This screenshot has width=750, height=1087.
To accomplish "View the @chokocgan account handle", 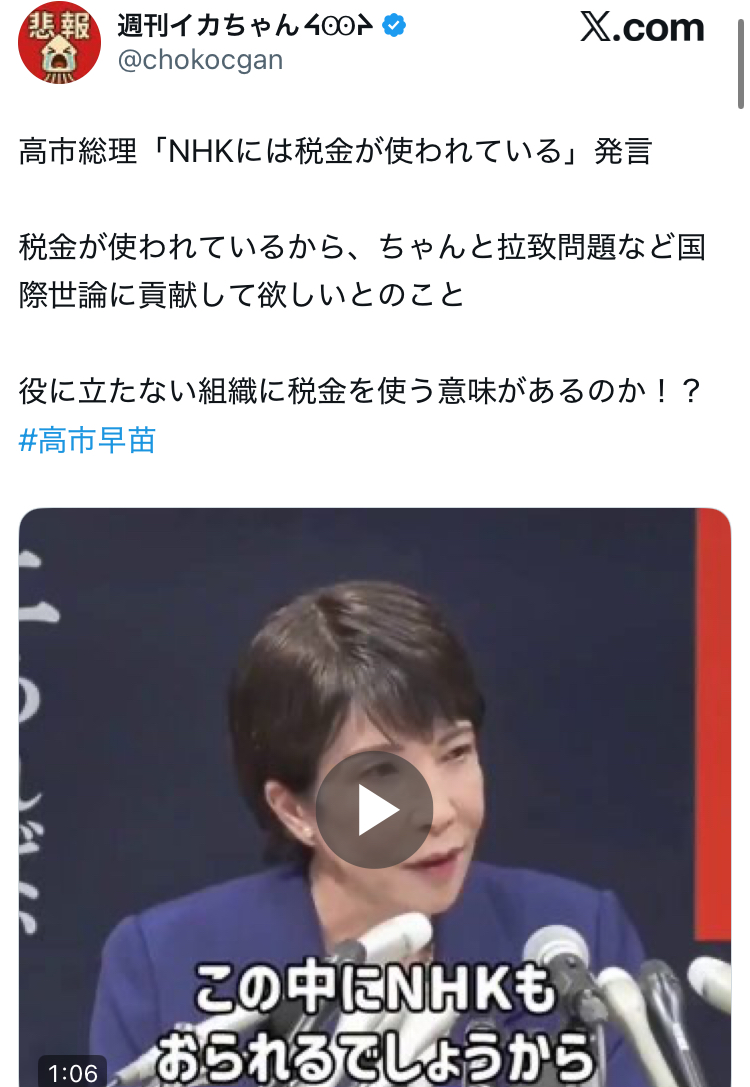I will coord(200,60).
